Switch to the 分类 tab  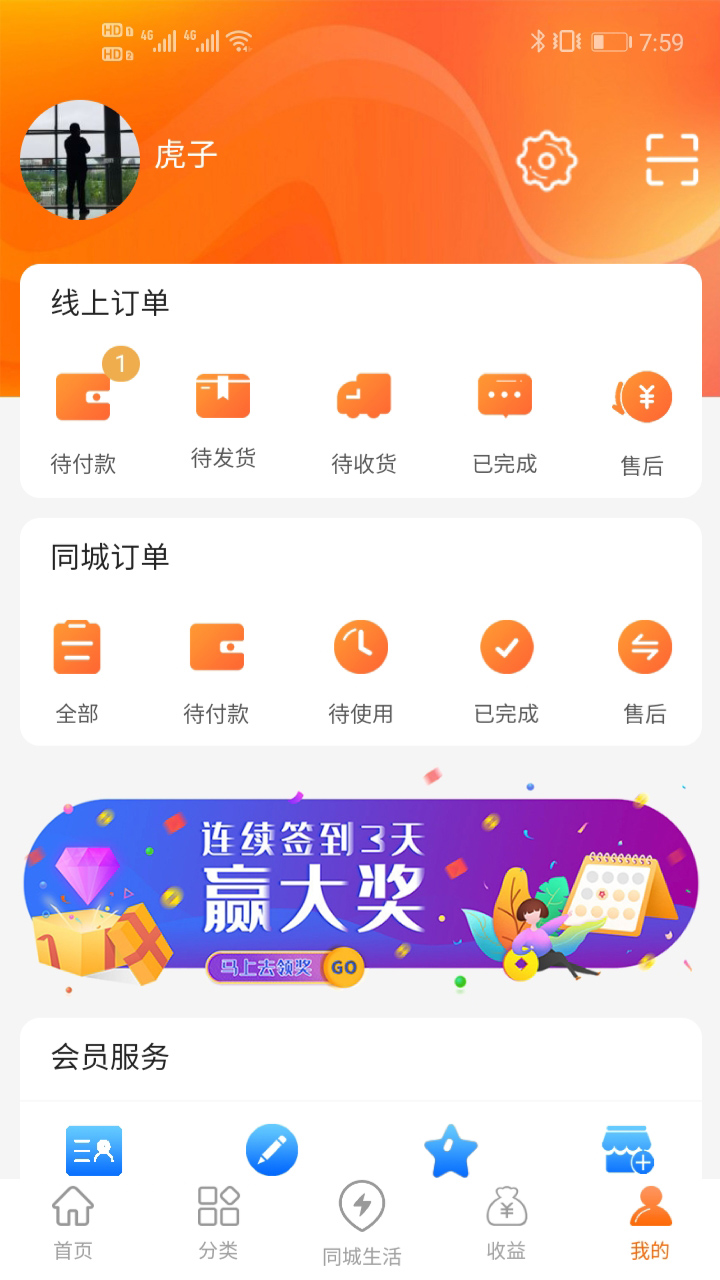coord(218,1222)
